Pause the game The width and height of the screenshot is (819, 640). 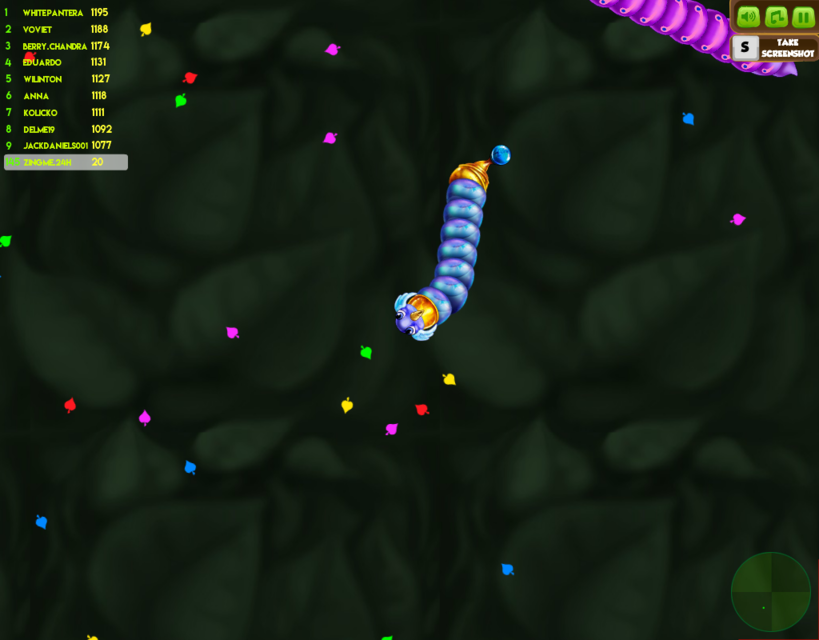[x=803, y=17]
